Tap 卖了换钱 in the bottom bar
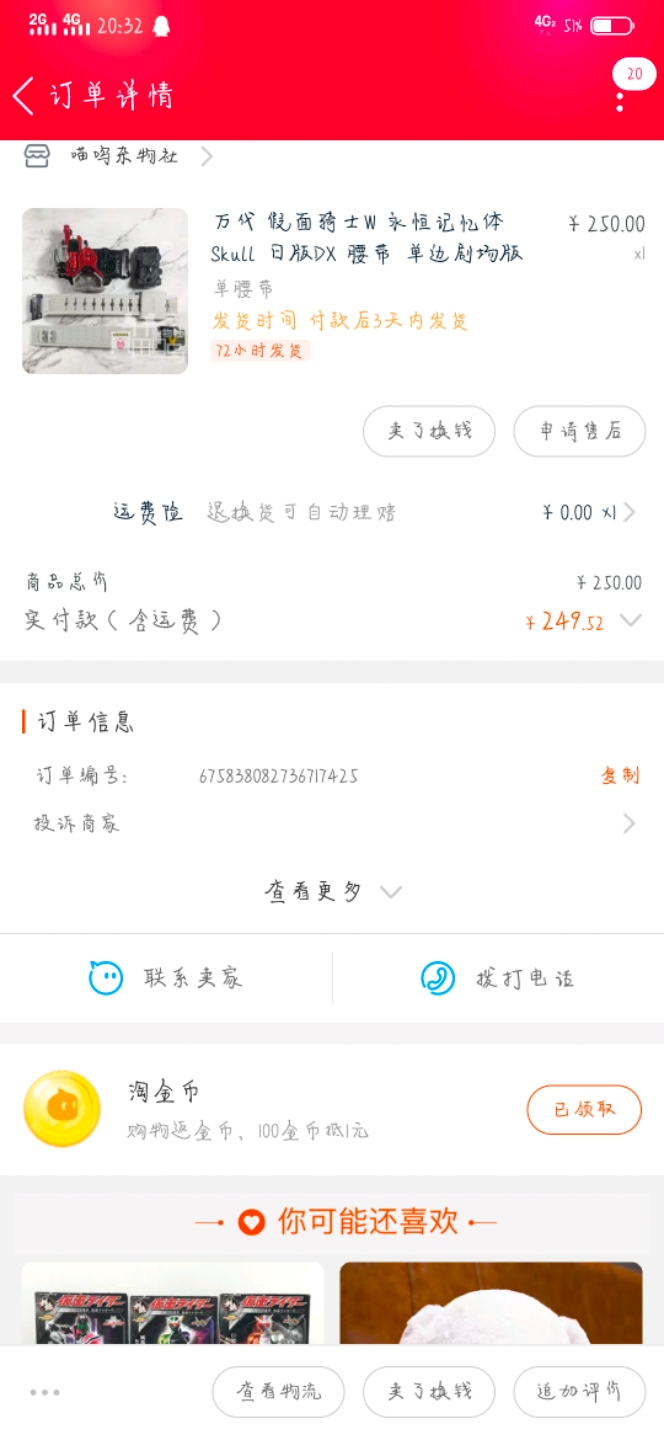The height and width of the screenshot is (1440, 664). click(x=429, y=1391)
